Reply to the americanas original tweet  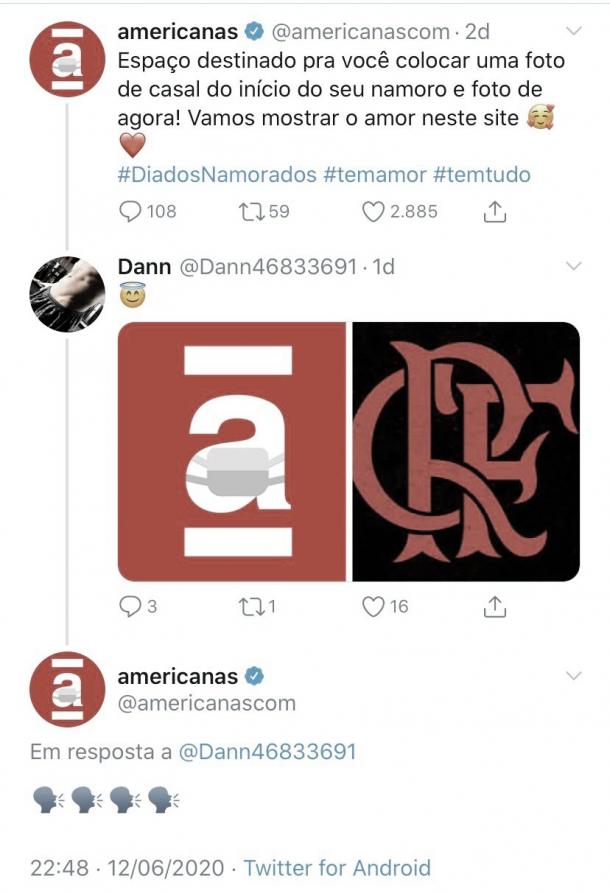pyautogui.click(x=132, y=211)
